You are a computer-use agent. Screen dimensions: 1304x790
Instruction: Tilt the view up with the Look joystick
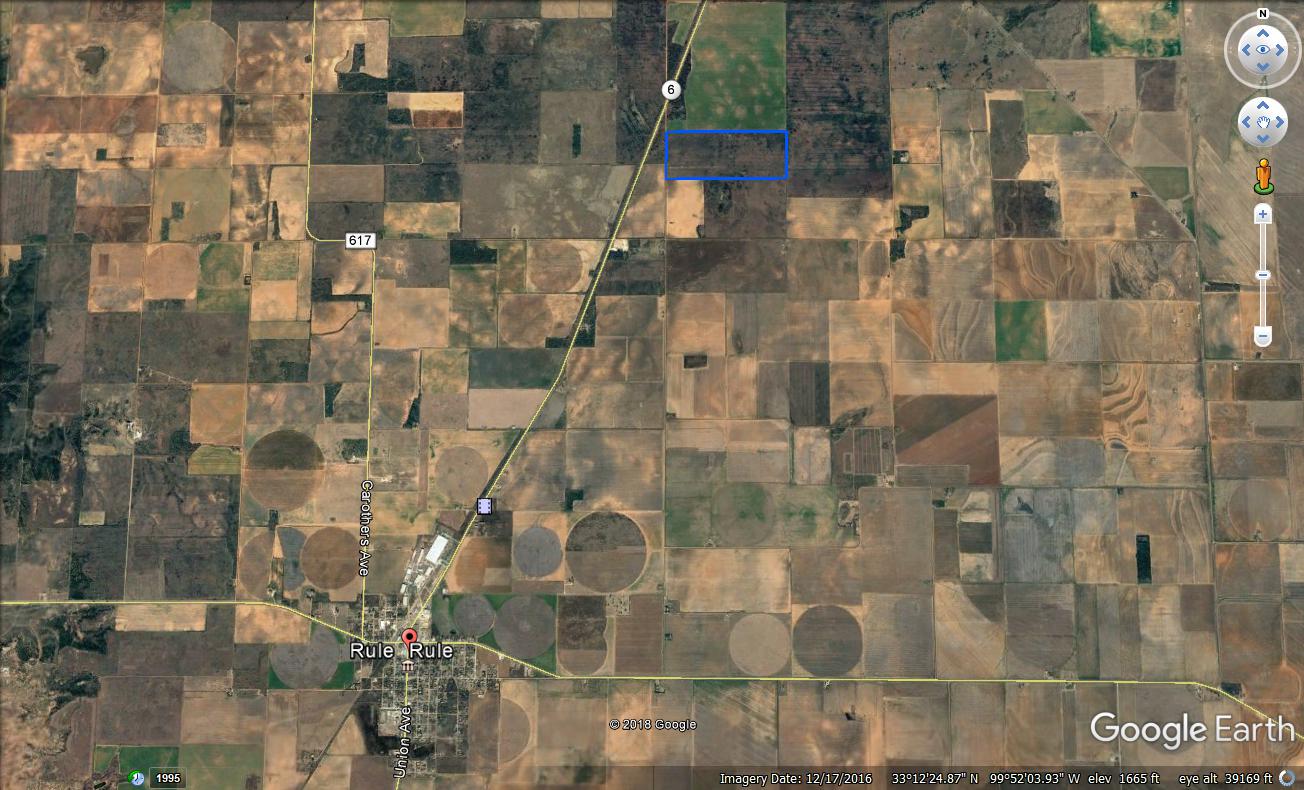pos(1262,31)
